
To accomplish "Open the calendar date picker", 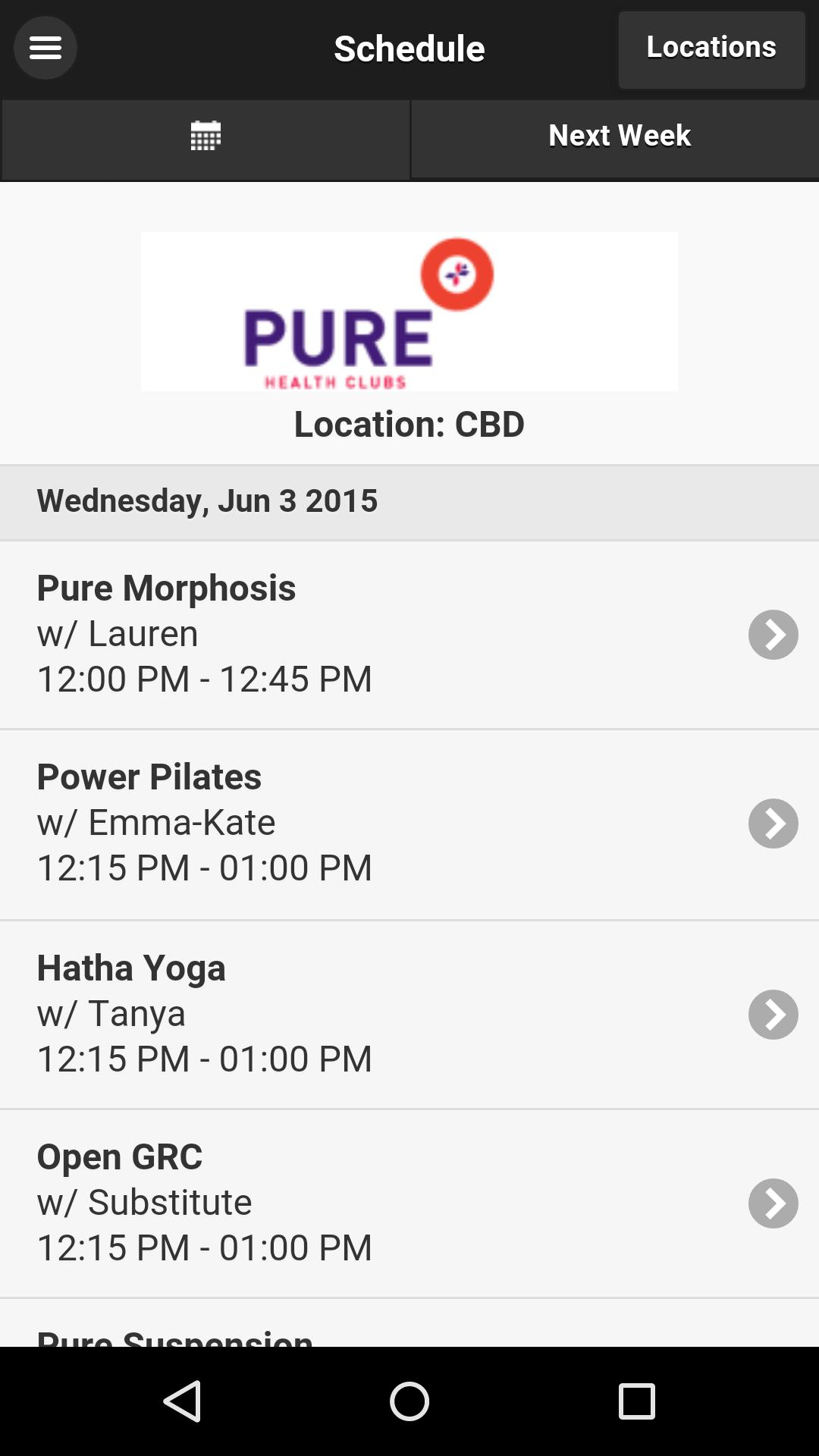I will click(205, 135).
